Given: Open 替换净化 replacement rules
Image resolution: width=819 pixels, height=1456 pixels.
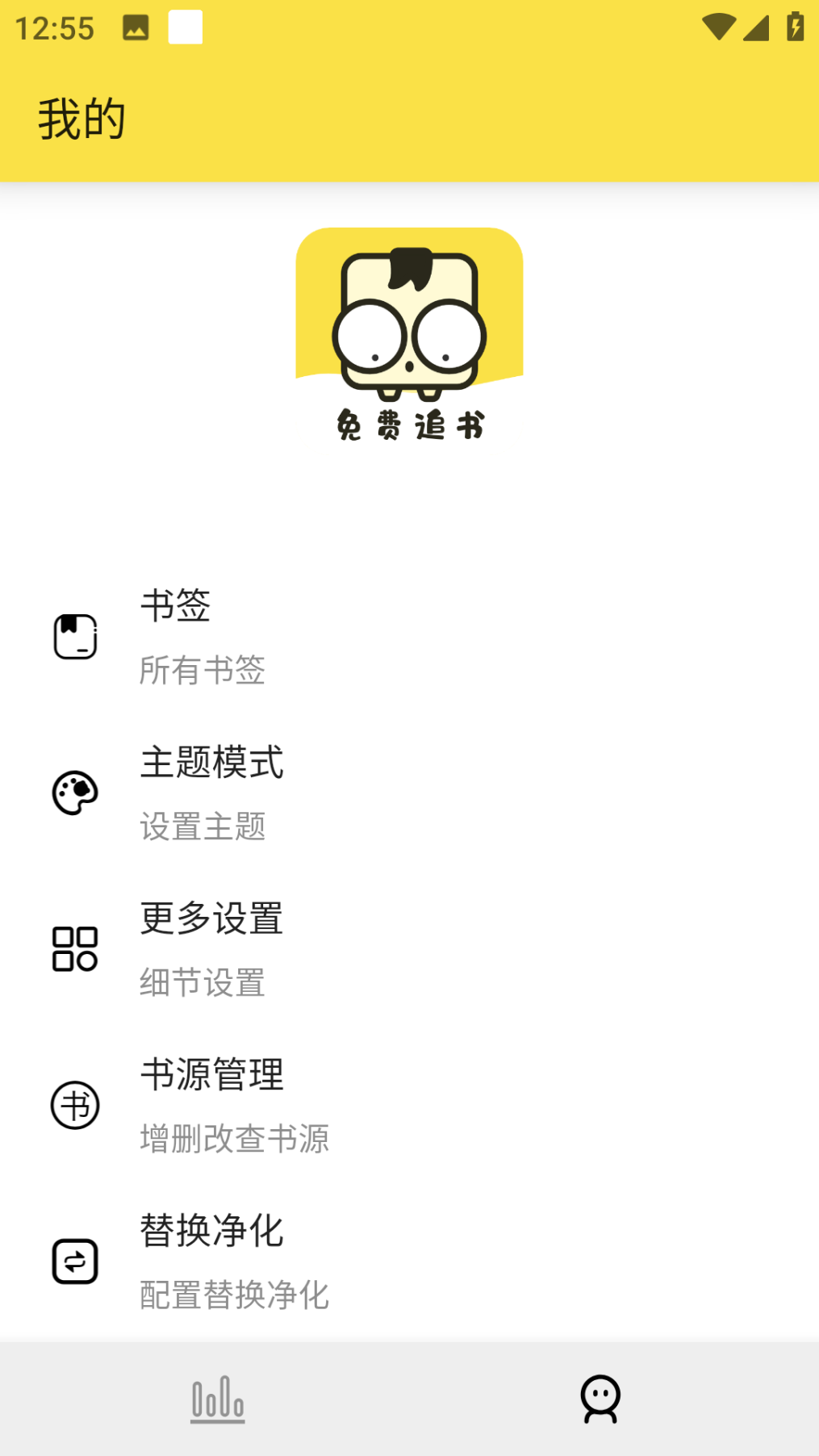Looking at the screenshot, I should tap(409, 1261).
